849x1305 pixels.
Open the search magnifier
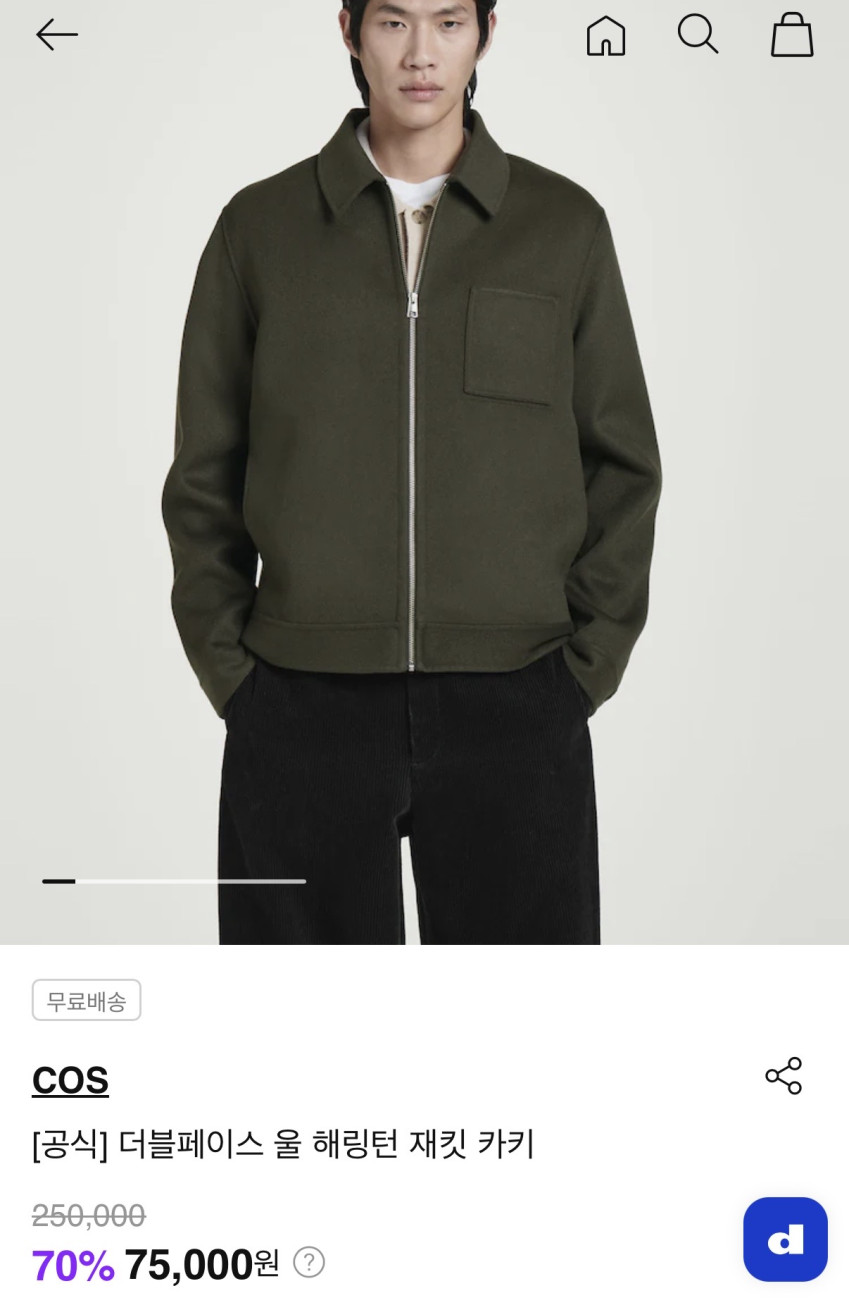[x=697, y=35]
